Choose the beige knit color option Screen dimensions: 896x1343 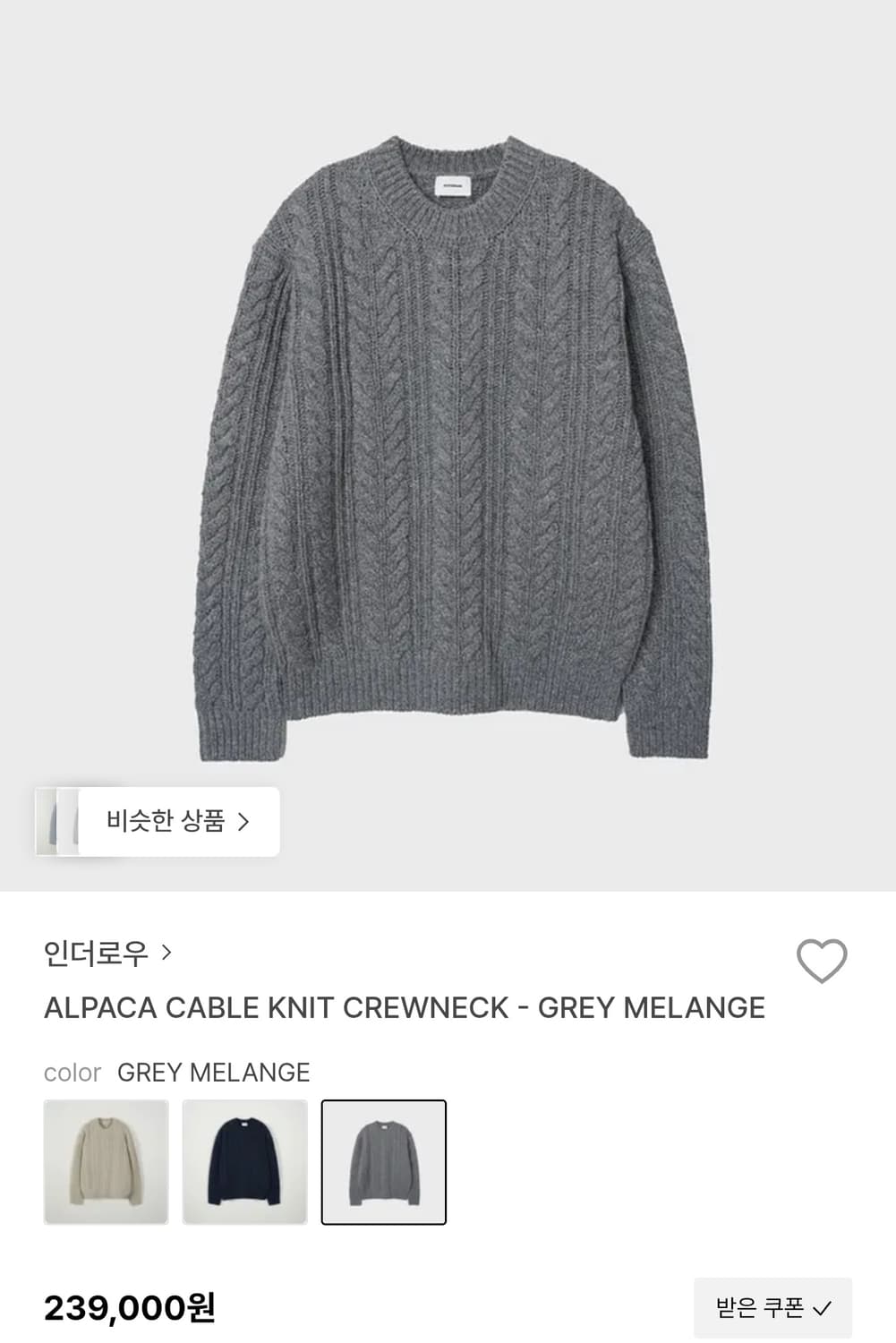point(106,1161)
